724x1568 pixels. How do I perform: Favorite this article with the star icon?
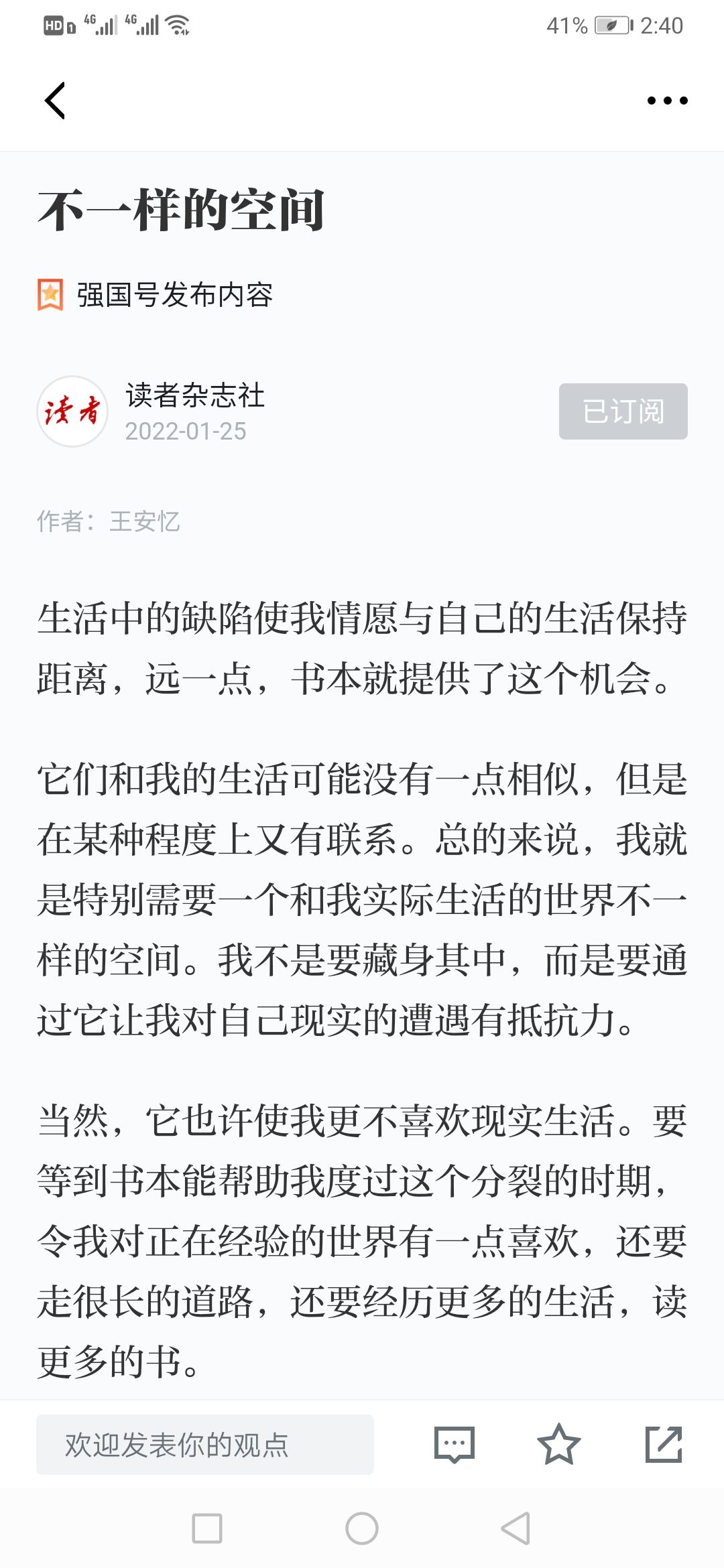pyautogui.click(x=558, y=1444)
